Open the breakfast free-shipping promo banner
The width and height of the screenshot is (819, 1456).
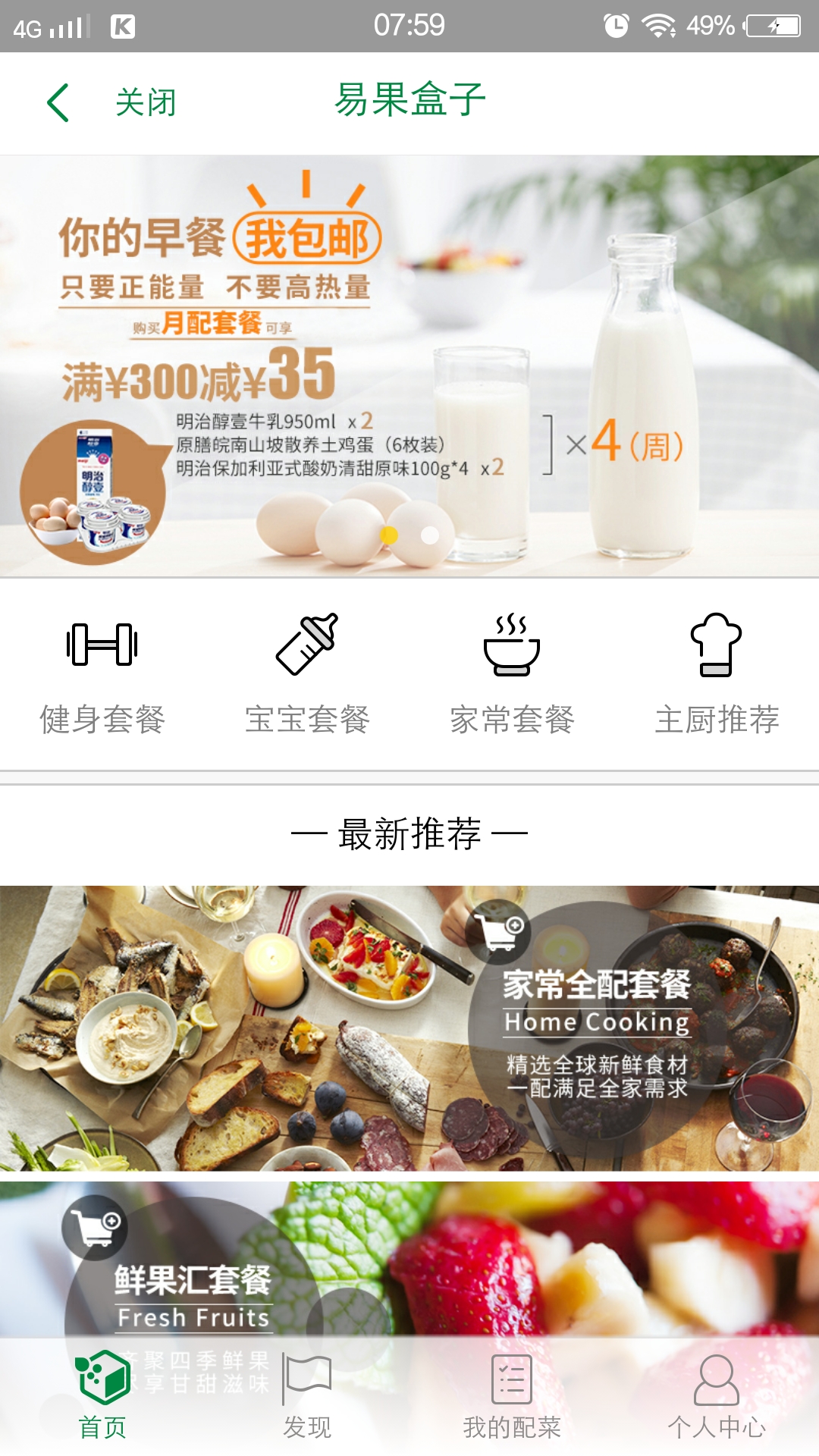(409, 366)
